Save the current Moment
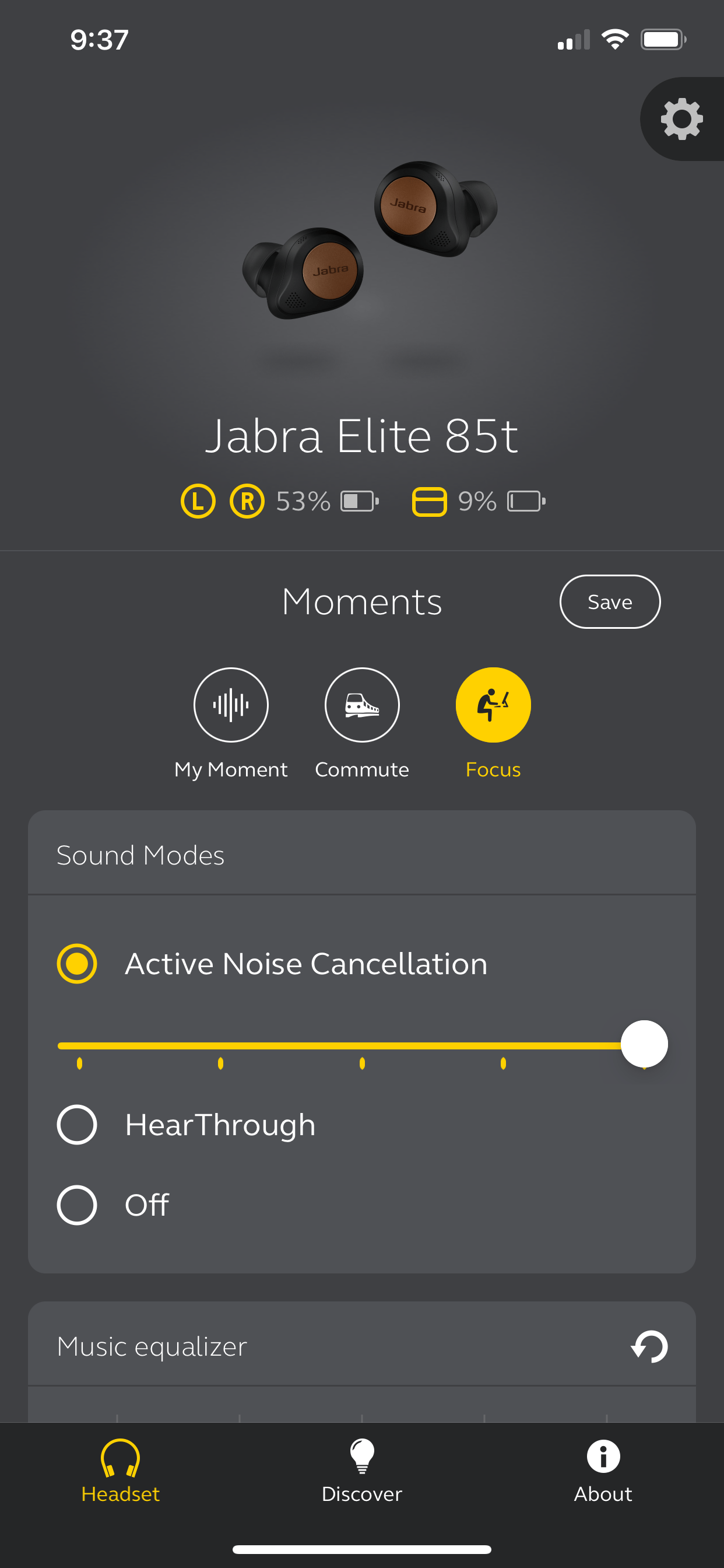The height and width of the screenshot is (1568, 724). click(x=610, y=601)
